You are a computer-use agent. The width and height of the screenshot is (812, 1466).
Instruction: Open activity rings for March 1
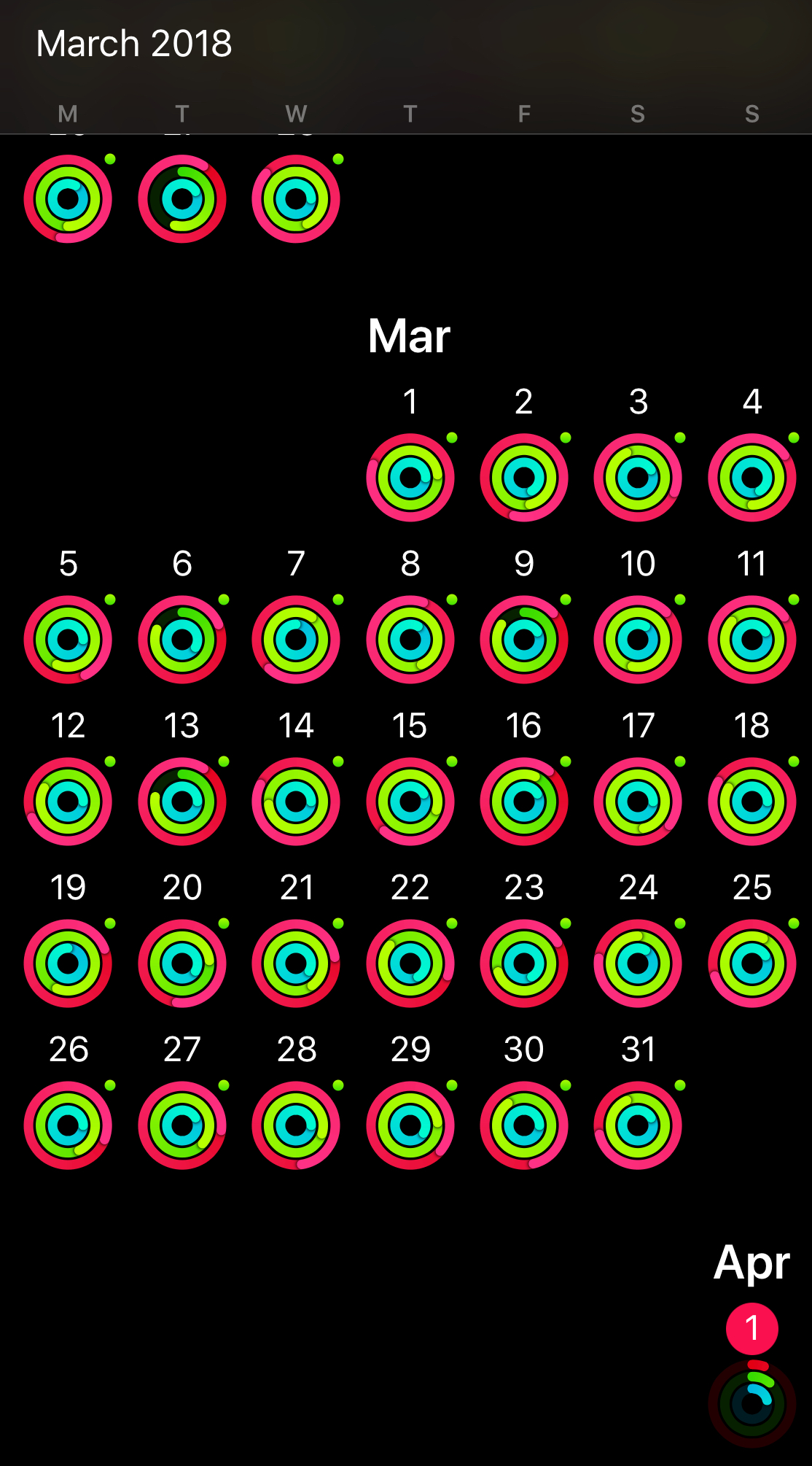410,478
